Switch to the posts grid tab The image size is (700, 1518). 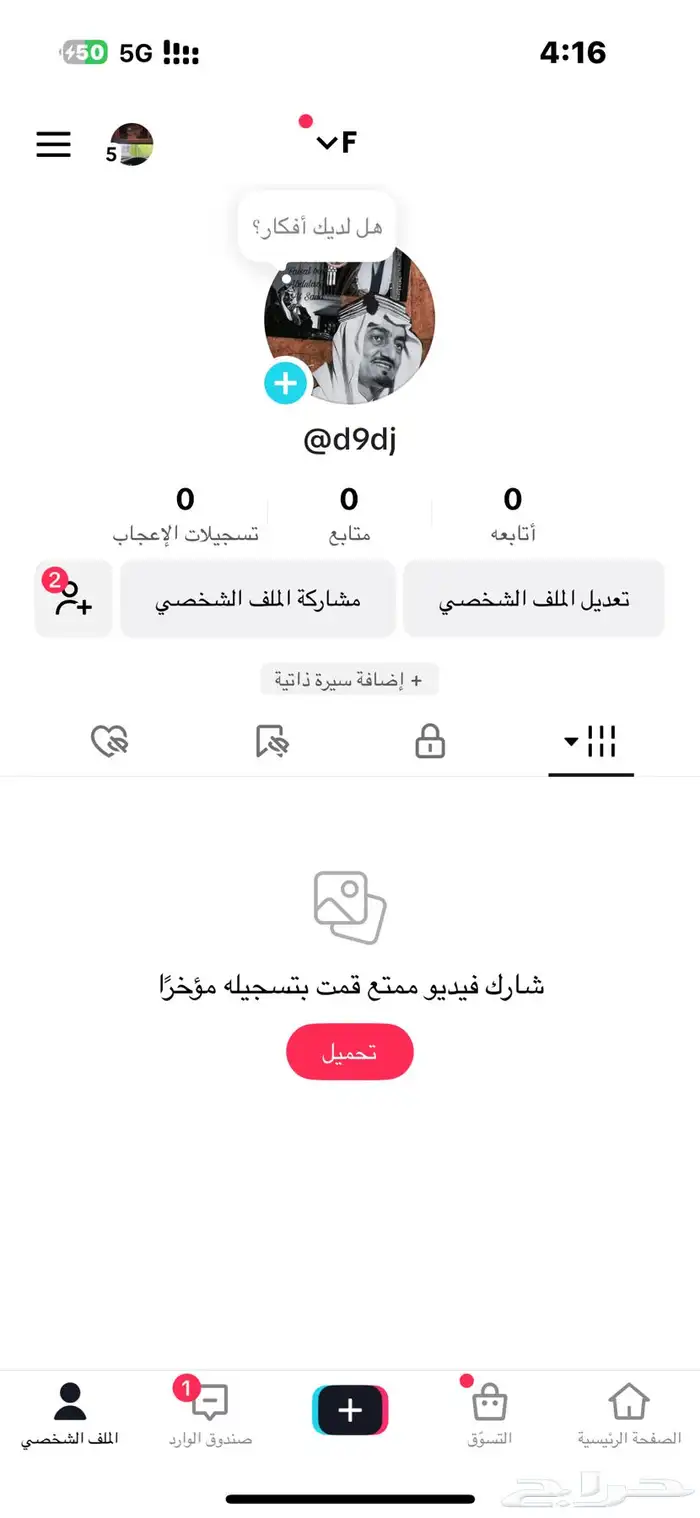pyautogui.click(x=591, y=742)
